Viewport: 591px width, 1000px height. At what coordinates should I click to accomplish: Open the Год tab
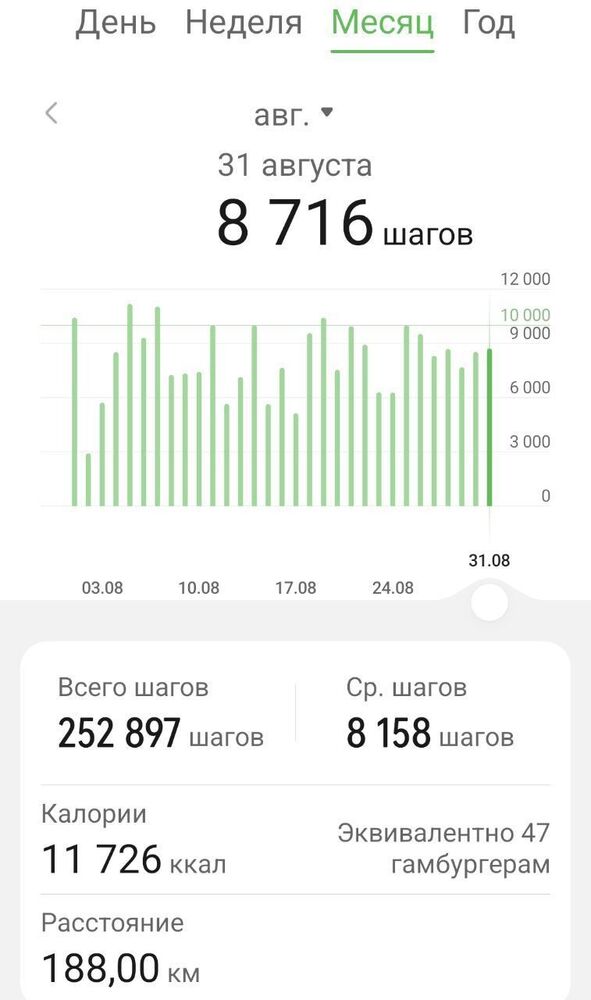coord(488,23)
